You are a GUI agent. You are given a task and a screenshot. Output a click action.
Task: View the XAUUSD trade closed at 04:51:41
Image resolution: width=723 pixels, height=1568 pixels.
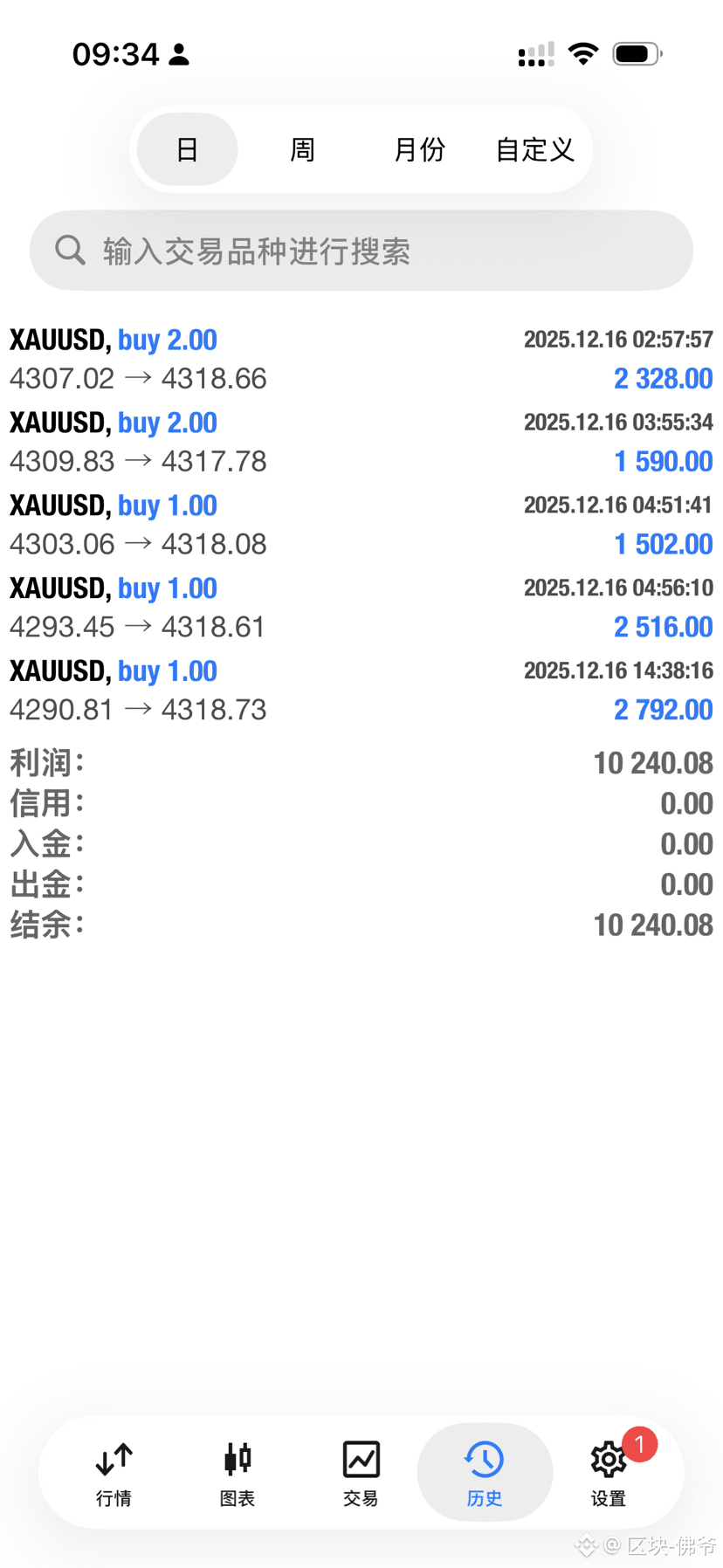pos(361,525)
